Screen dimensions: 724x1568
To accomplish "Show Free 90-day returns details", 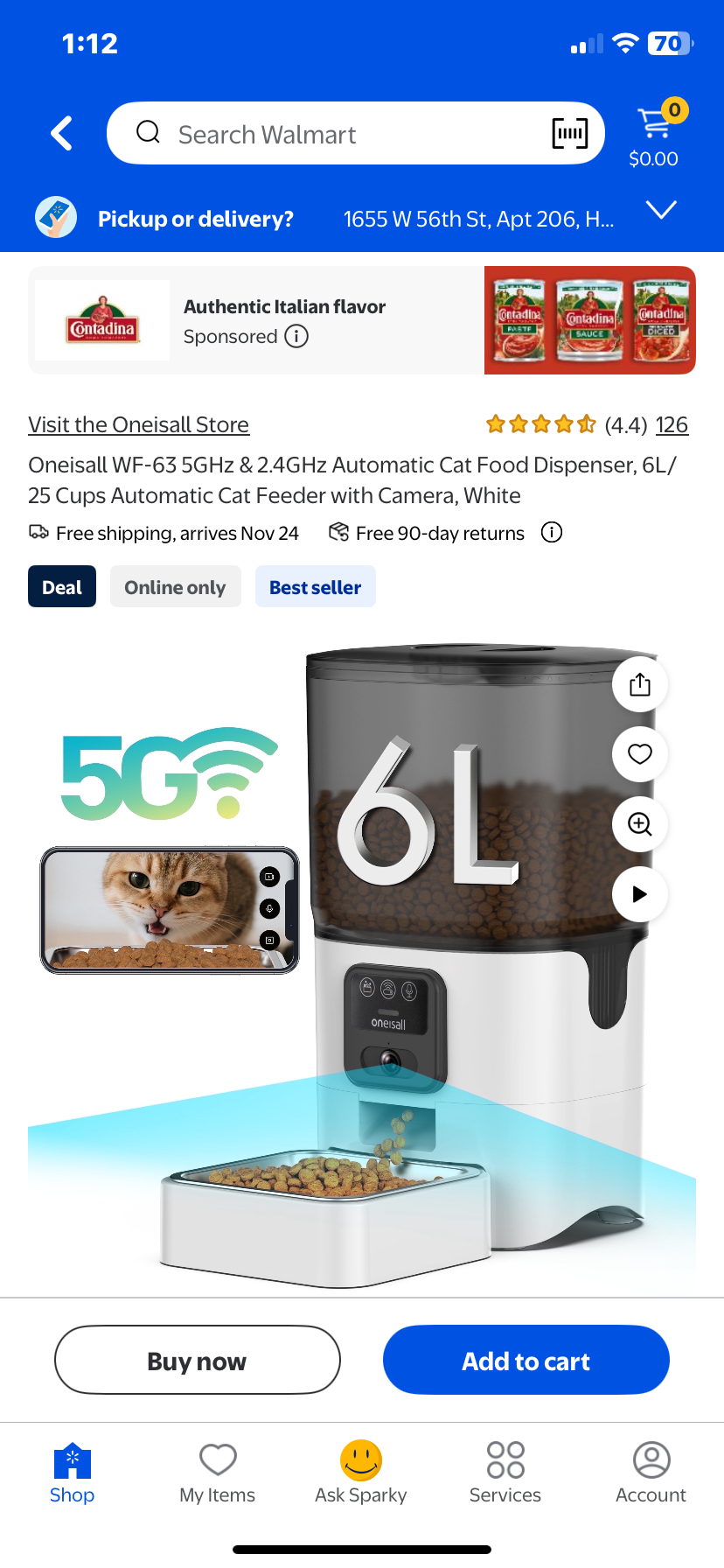I will tap(552, 532).
